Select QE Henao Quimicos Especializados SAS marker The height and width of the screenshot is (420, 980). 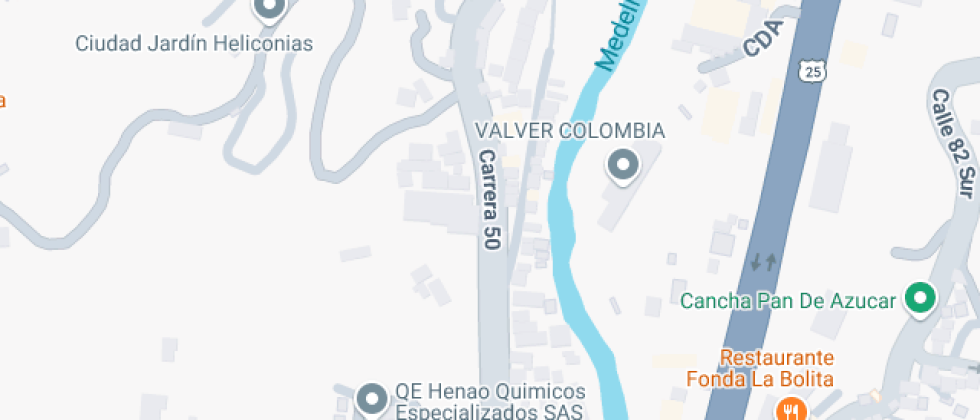coord(373,399)
